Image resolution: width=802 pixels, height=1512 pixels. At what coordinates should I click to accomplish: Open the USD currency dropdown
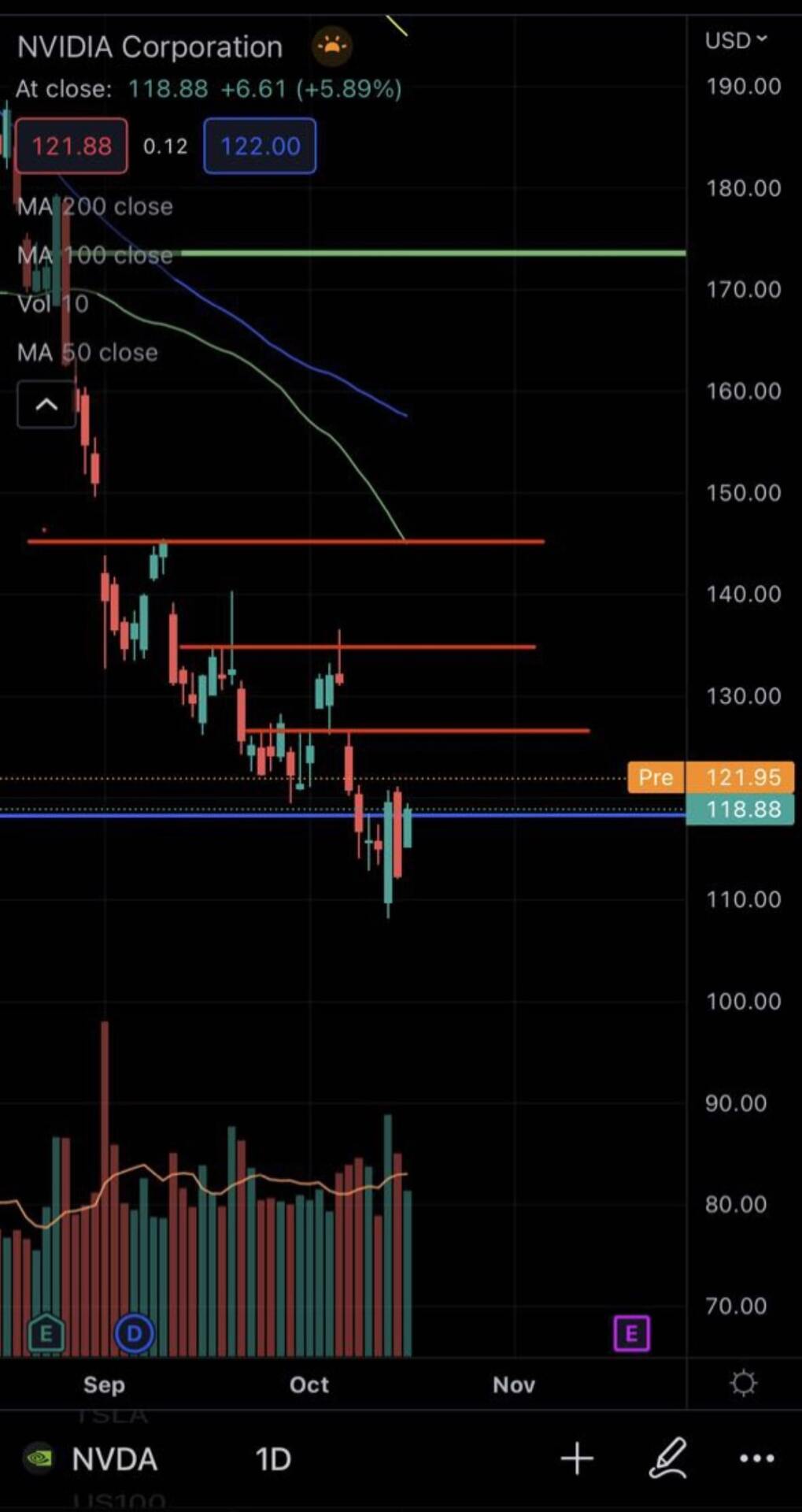pyautogui.click(x=736, y=40)
